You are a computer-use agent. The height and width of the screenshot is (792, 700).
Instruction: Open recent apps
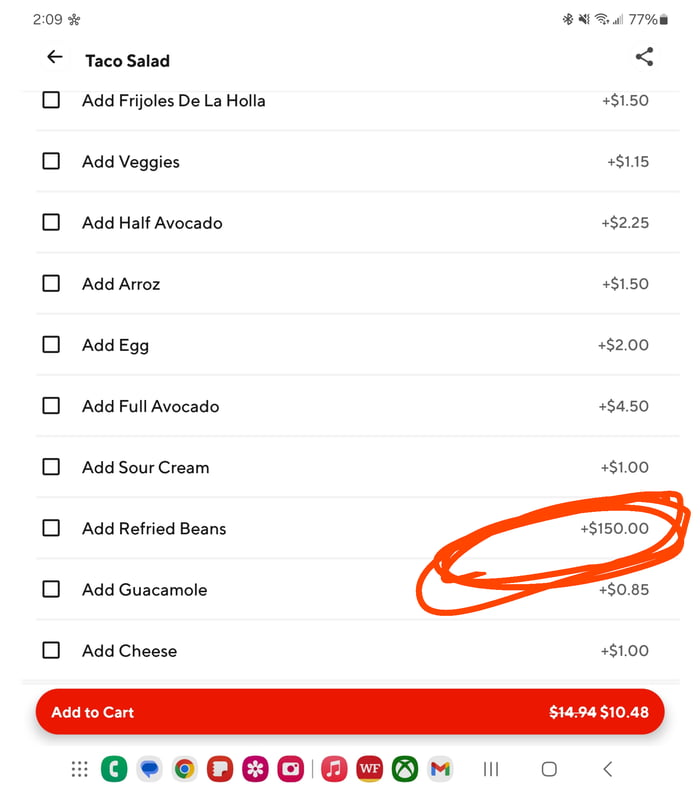pos(491,769)
